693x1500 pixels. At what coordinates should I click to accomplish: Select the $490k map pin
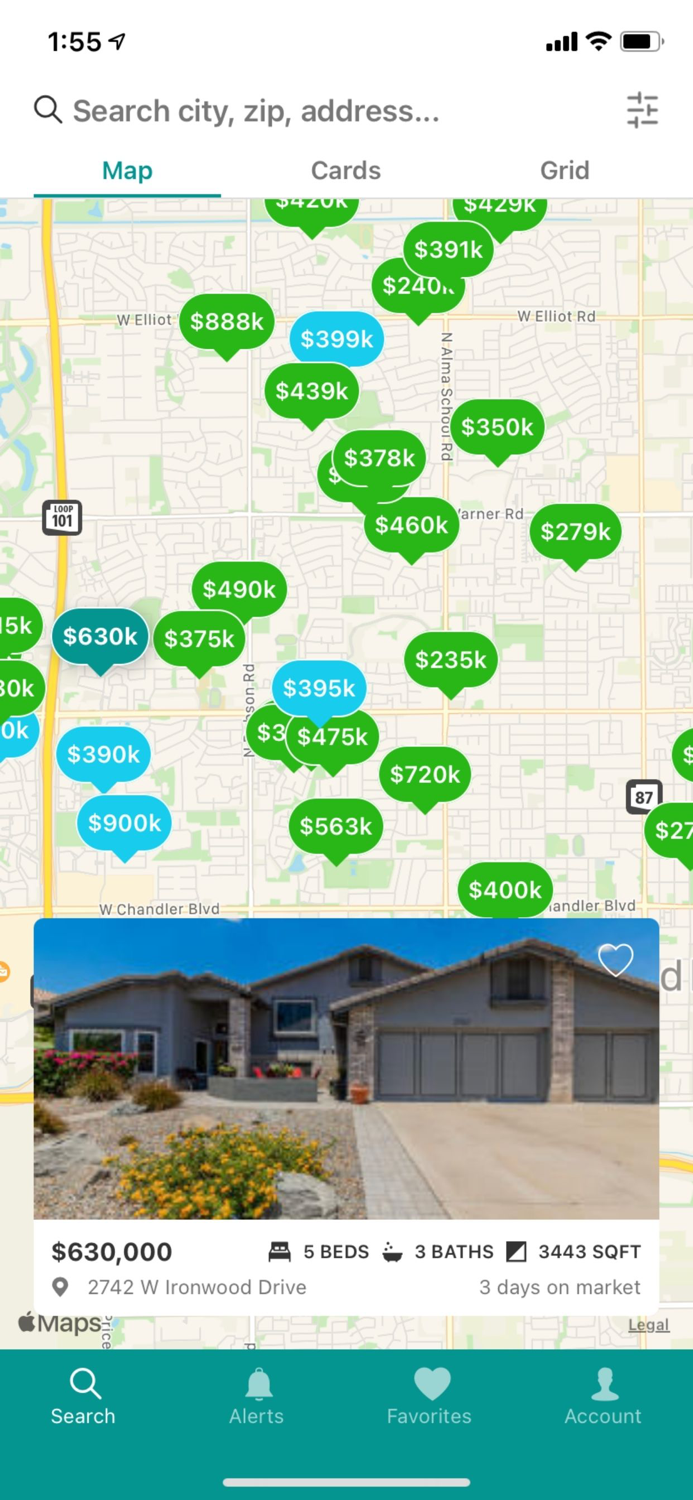coord(239,590)
